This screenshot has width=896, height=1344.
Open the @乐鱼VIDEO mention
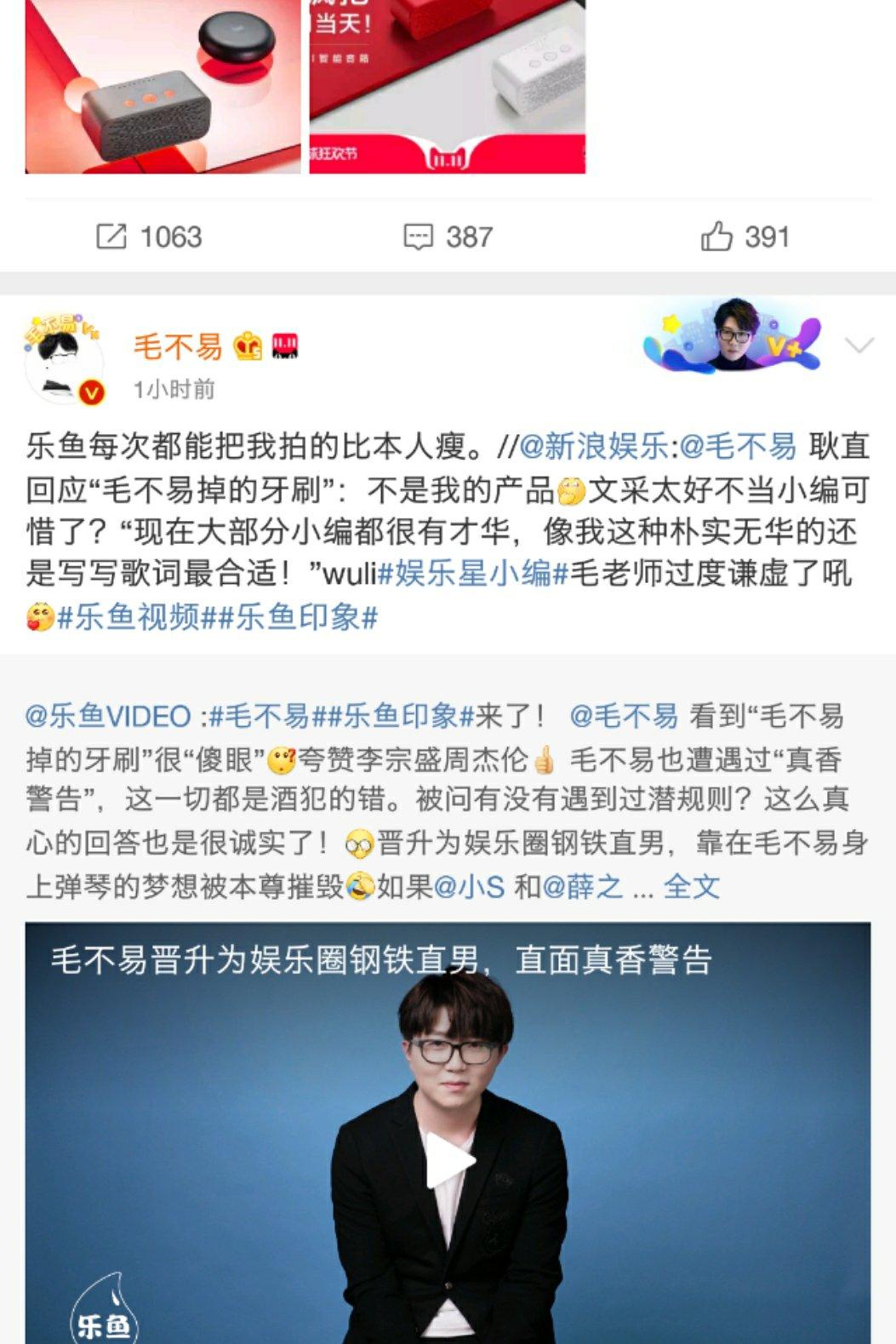108,716
